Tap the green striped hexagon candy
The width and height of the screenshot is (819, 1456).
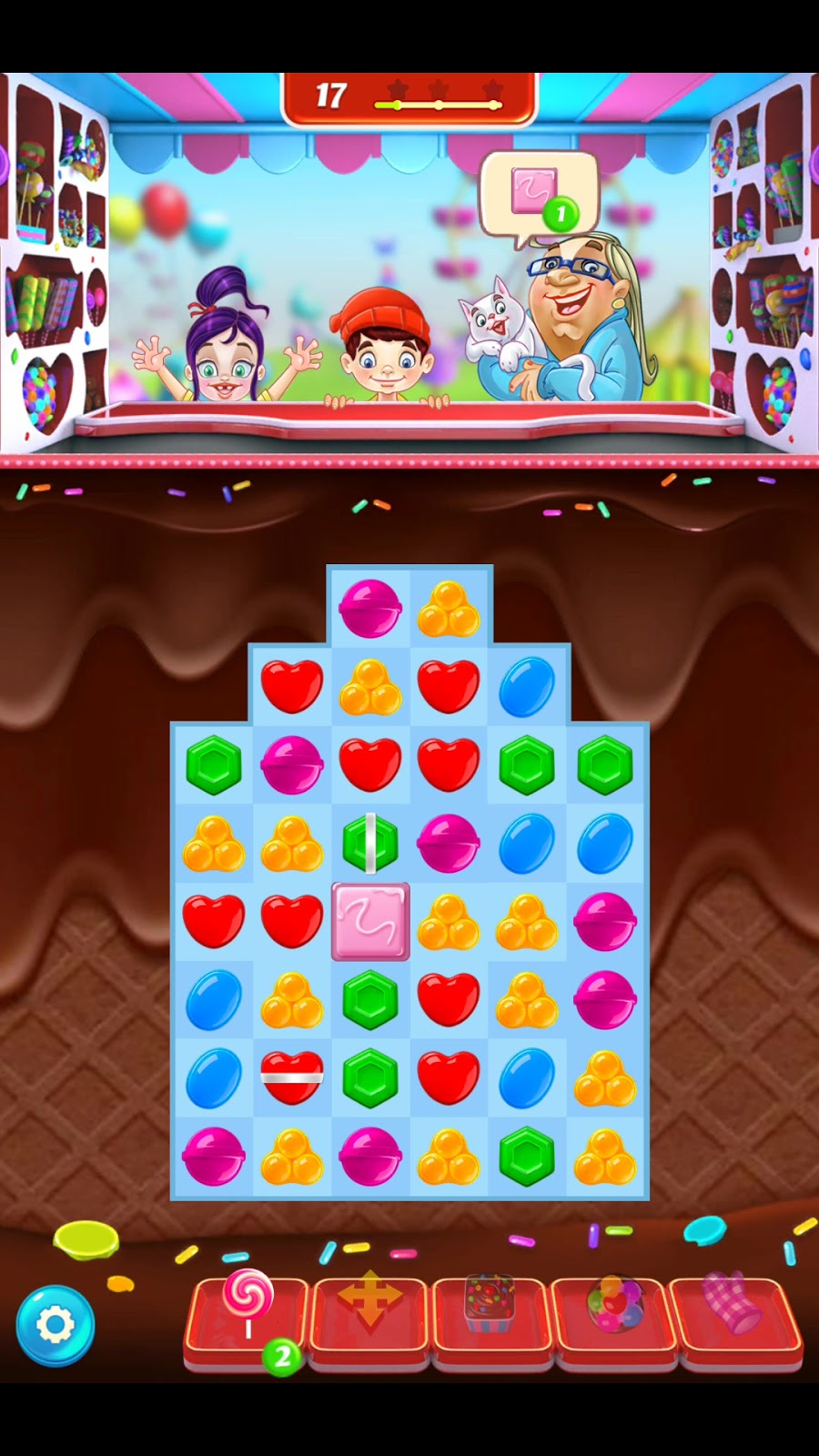point(370,843)
